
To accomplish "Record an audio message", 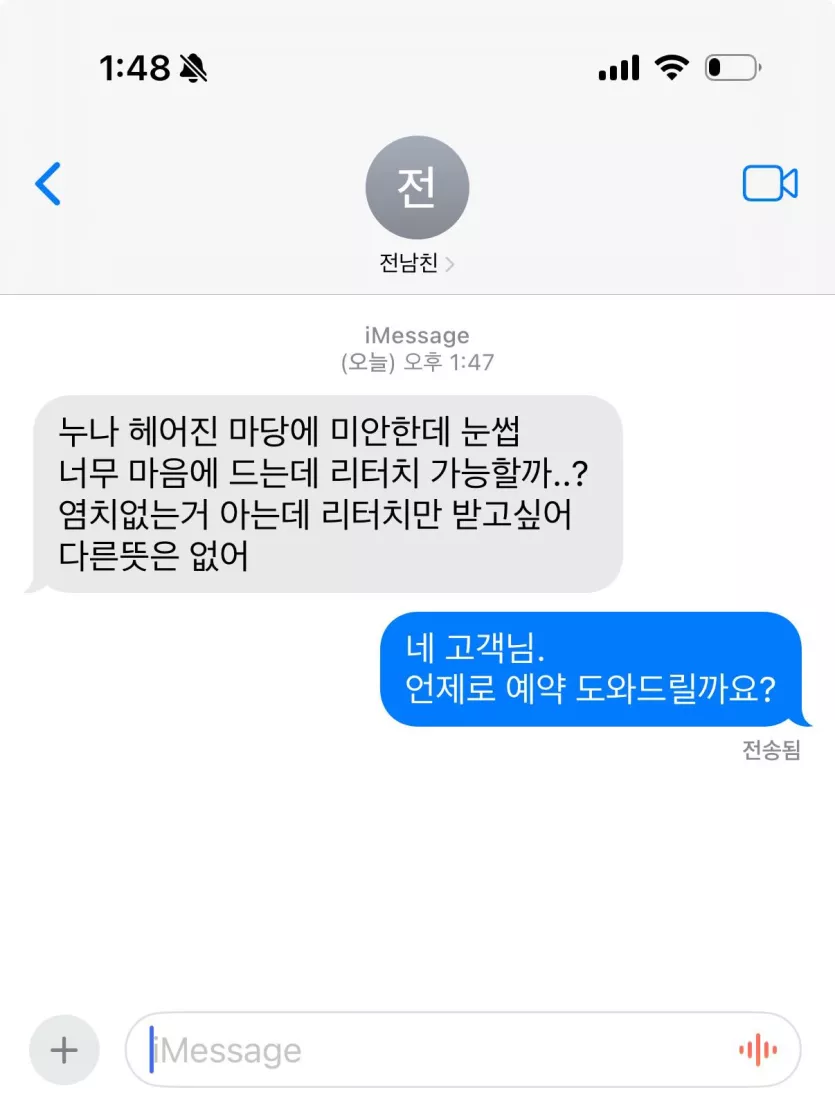I will 757,1050.
